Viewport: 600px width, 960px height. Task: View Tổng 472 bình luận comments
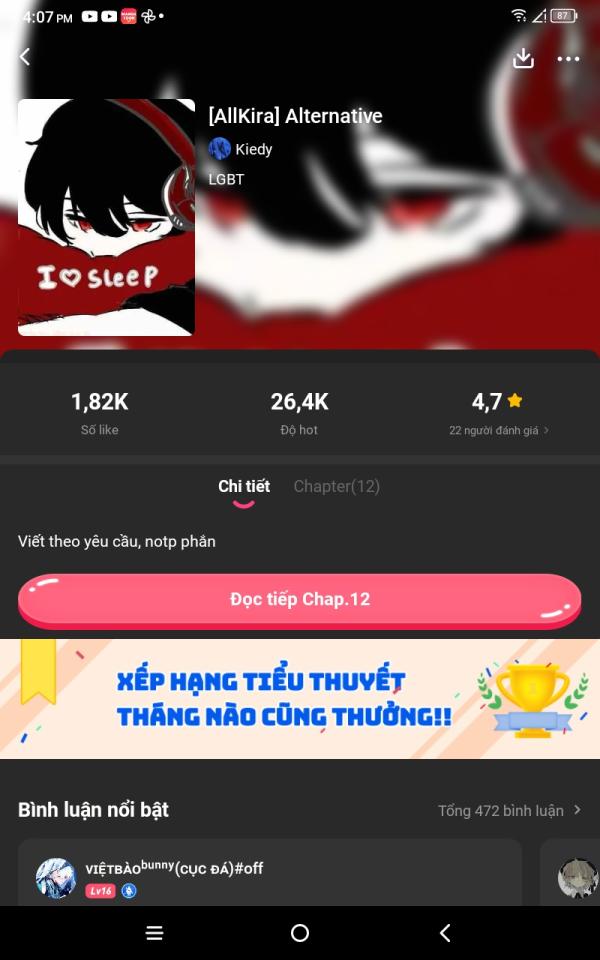509,811
